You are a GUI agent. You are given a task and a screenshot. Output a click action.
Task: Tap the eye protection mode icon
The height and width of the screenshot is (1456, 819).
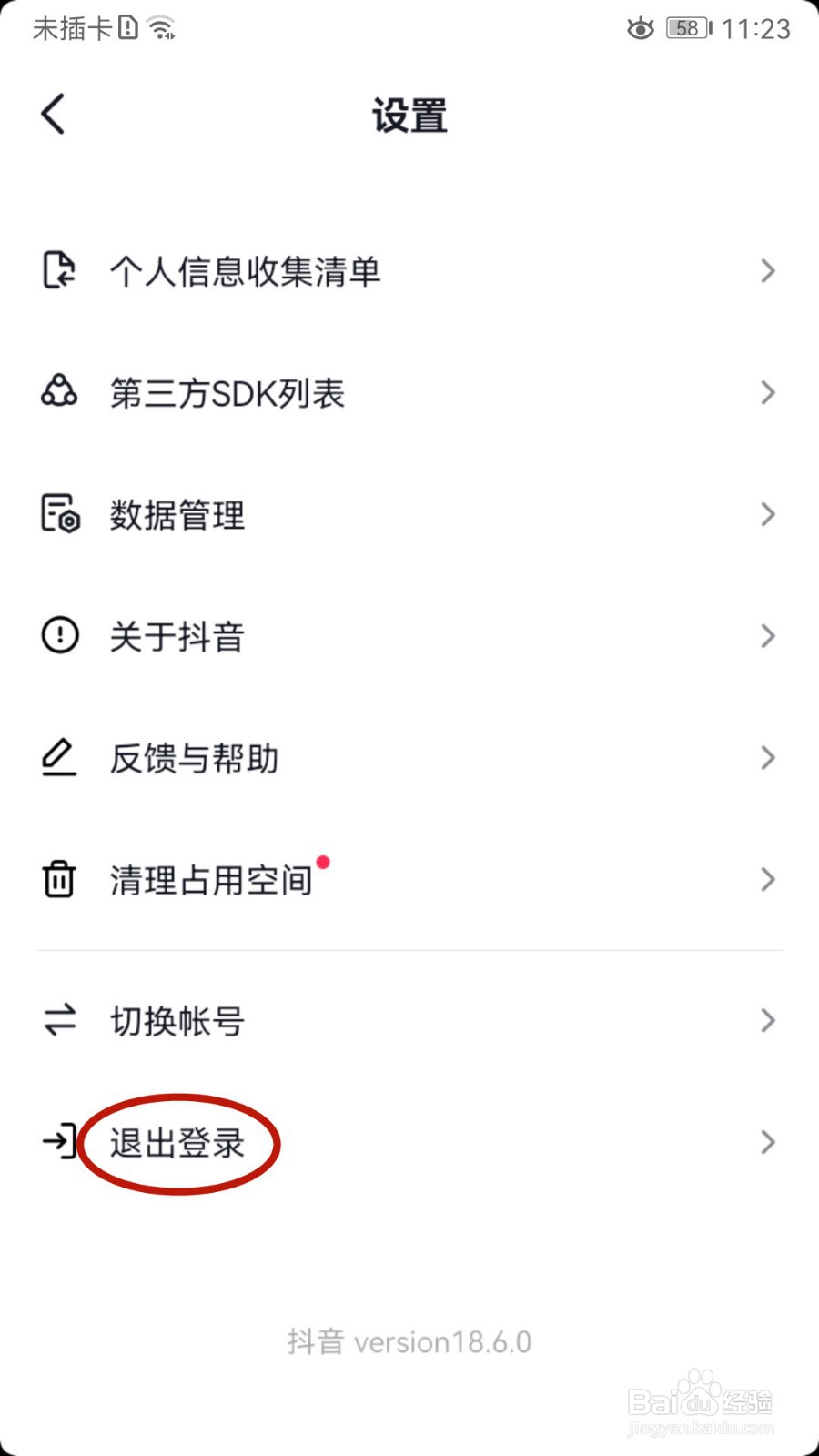pos(641,28)
